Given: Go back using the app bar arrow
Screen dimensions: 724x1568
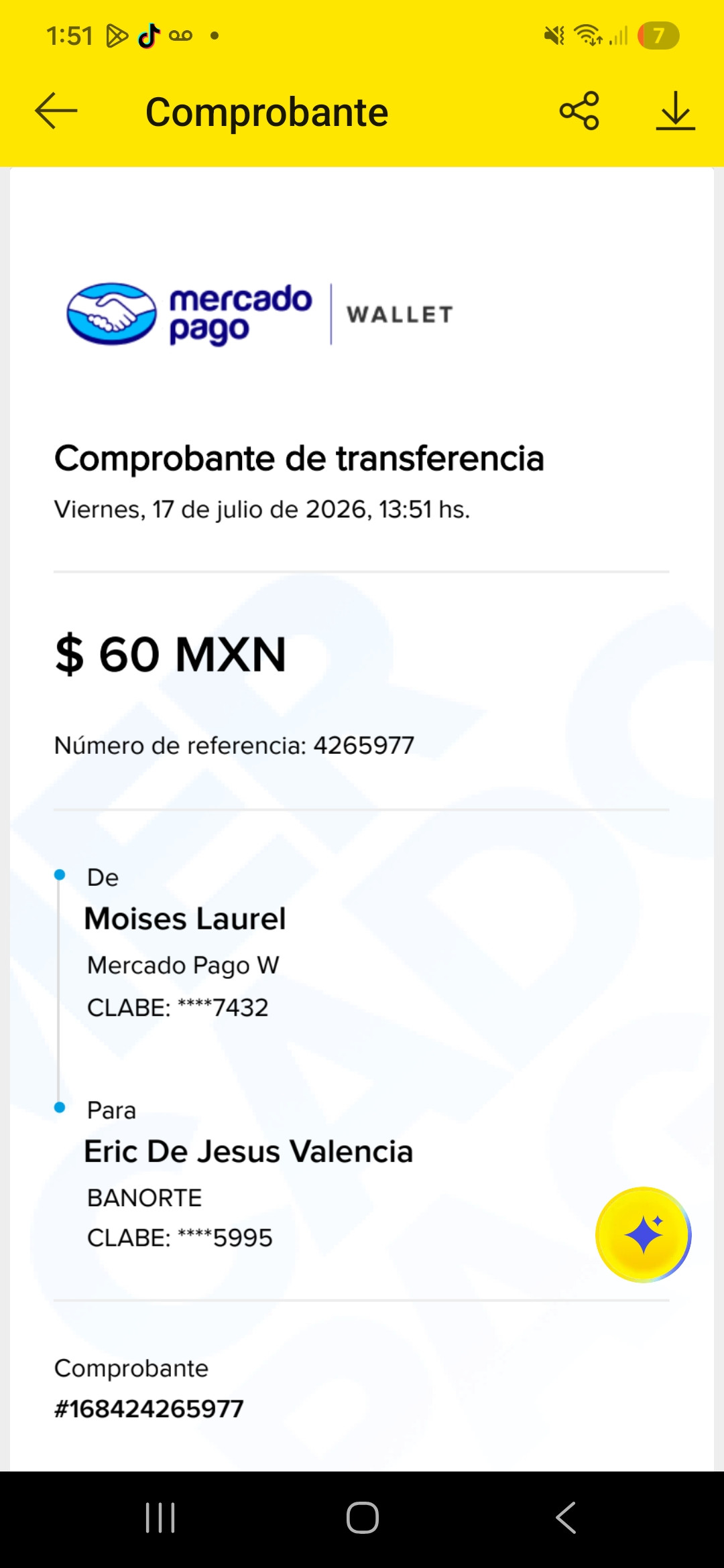Looking at the screenshot, I should [56, 111].
